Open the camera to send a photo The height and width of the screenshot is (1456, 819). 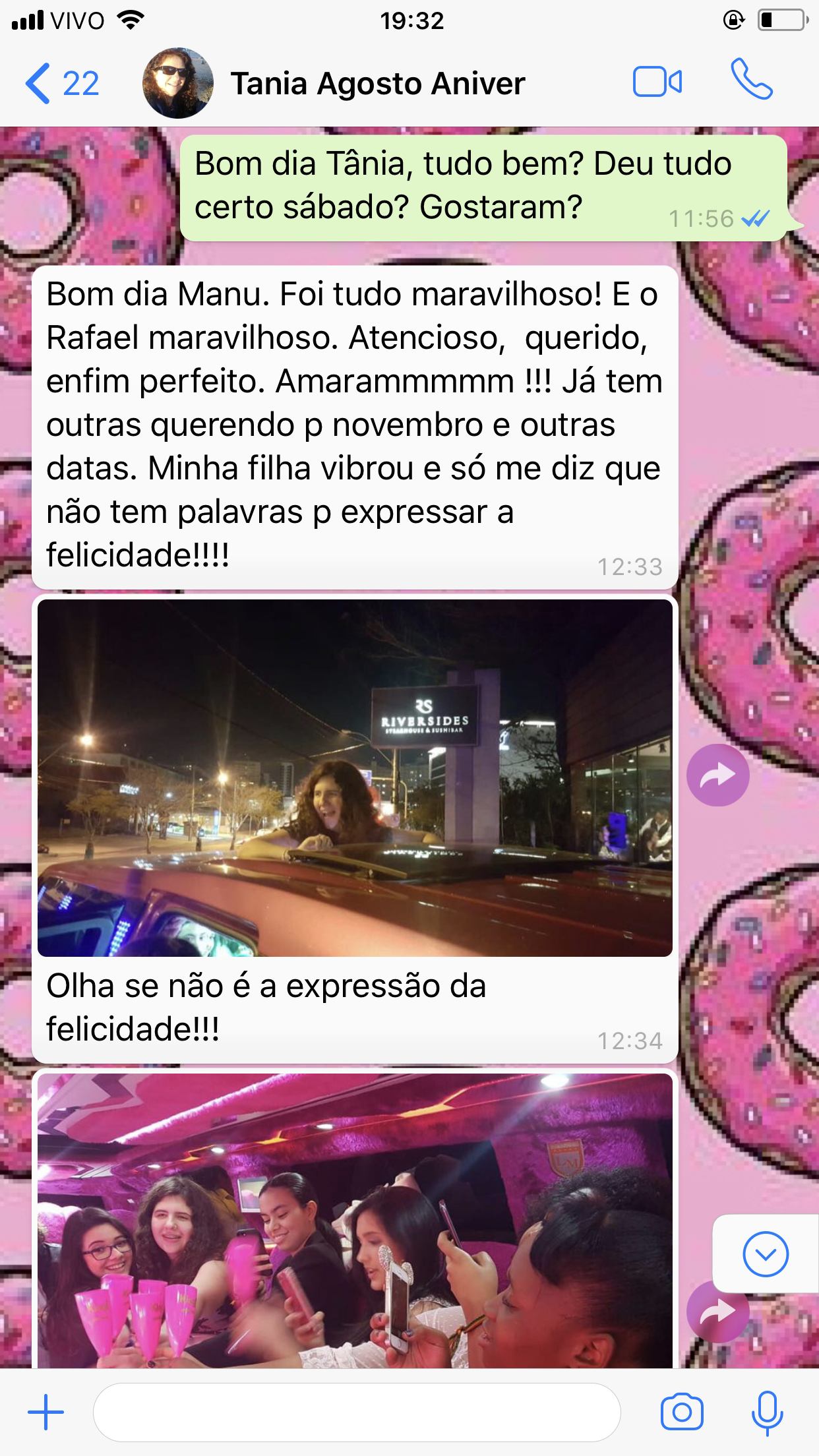point(682,1412)
